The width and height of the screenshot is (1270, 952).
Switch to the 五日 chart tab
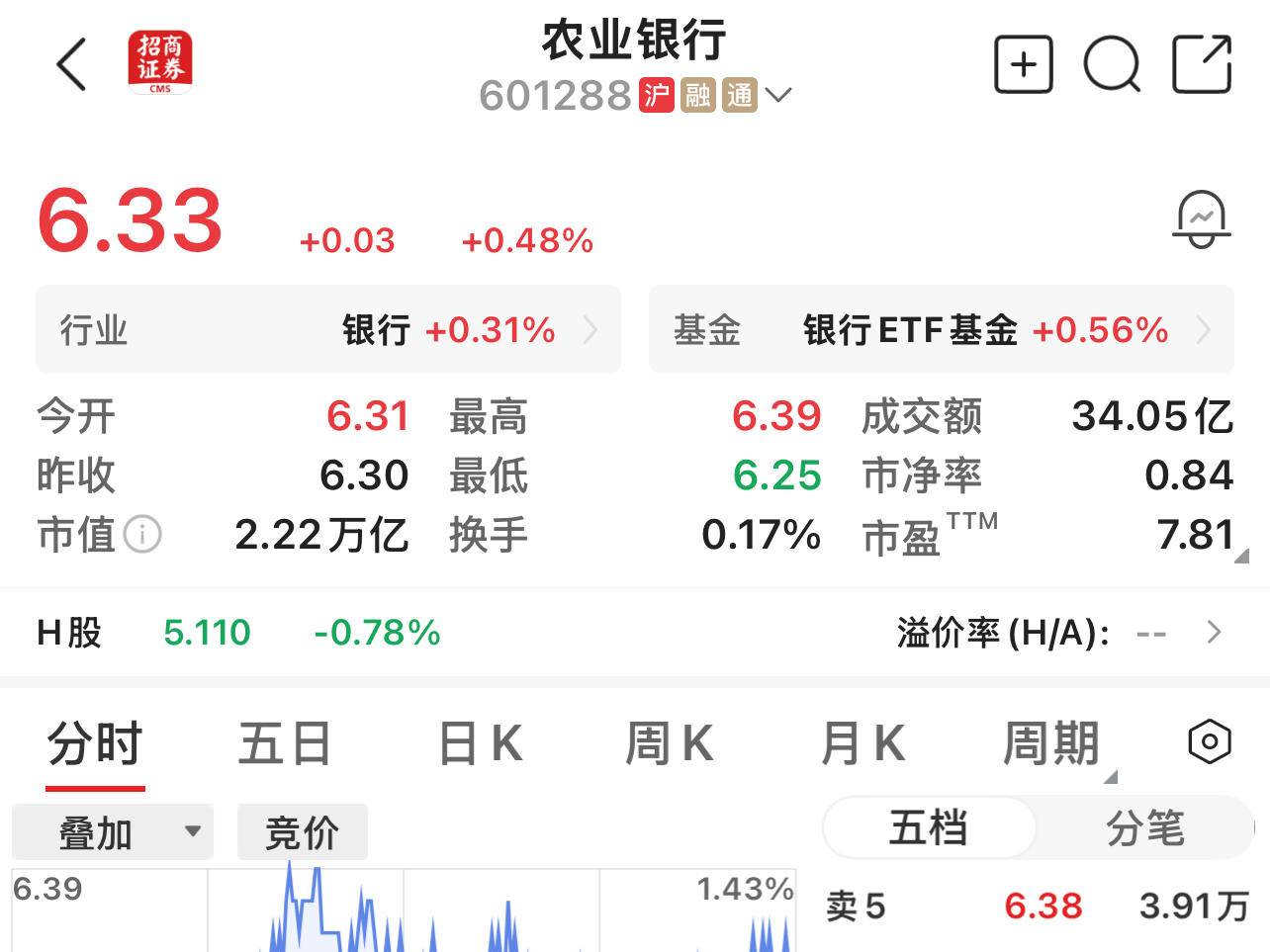coord(285,744)
